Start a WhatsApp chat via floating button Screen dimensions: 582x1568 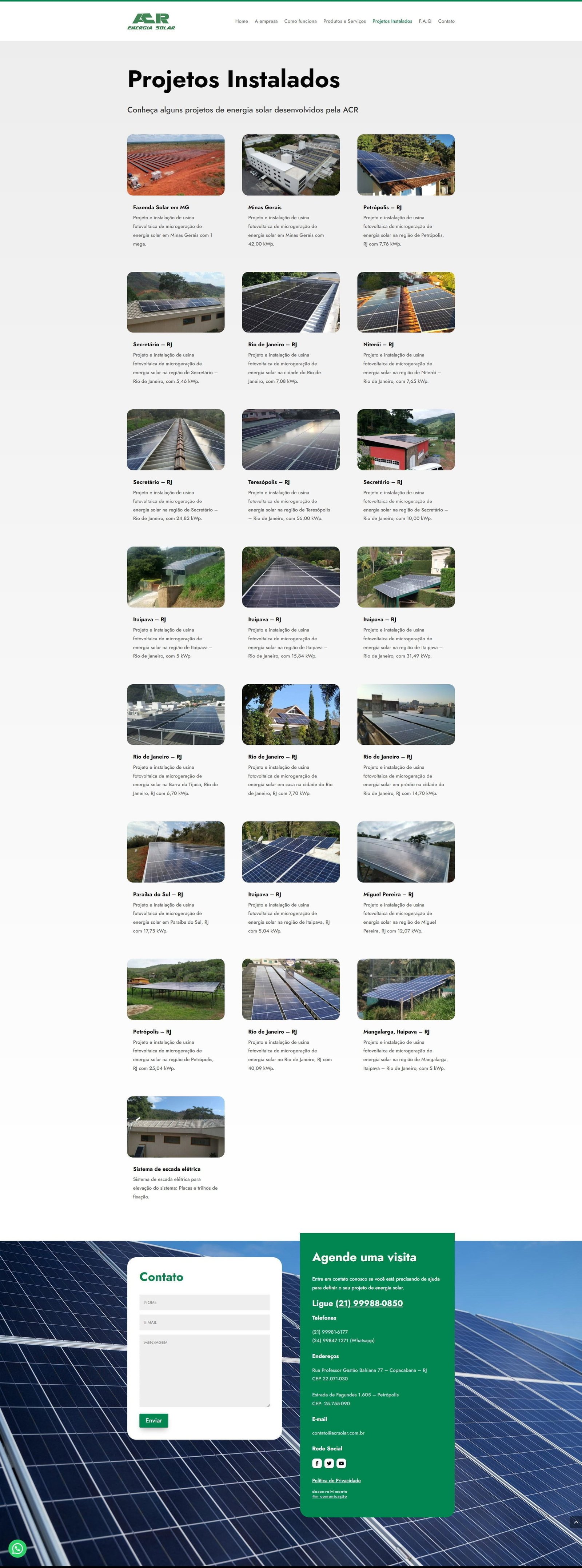(x=18, y=1548)
